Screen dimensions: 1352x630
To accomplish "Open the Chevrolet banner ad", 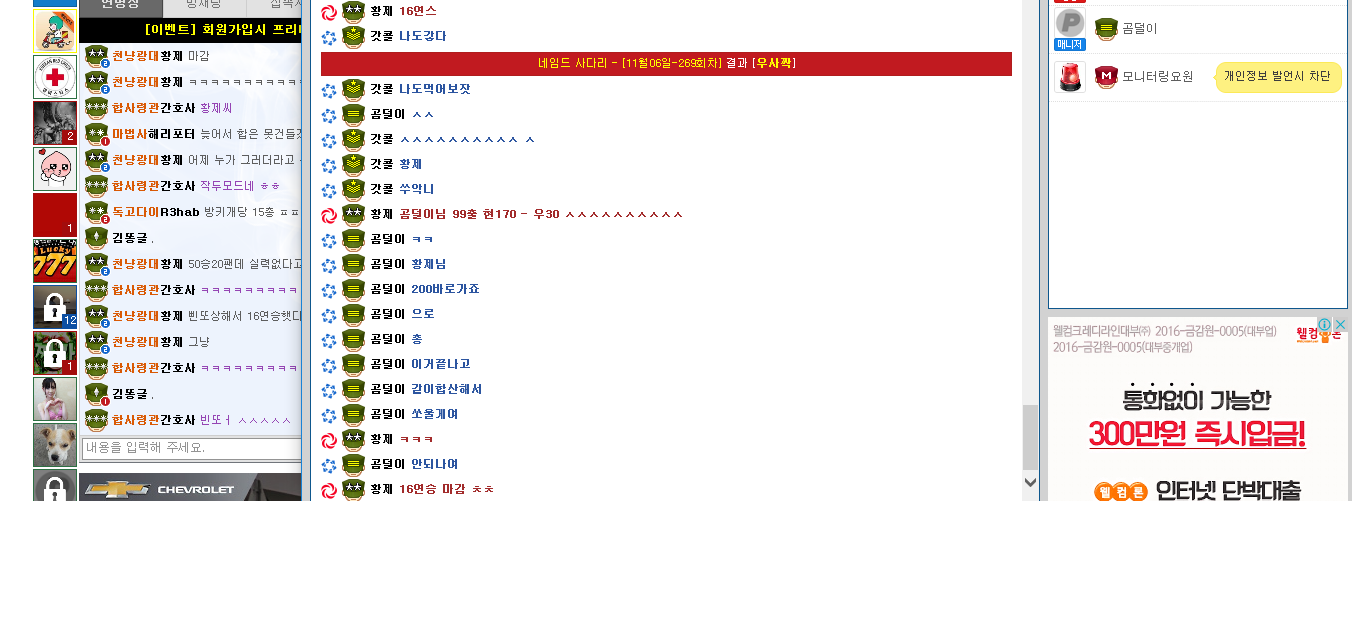I will [190, 489].
